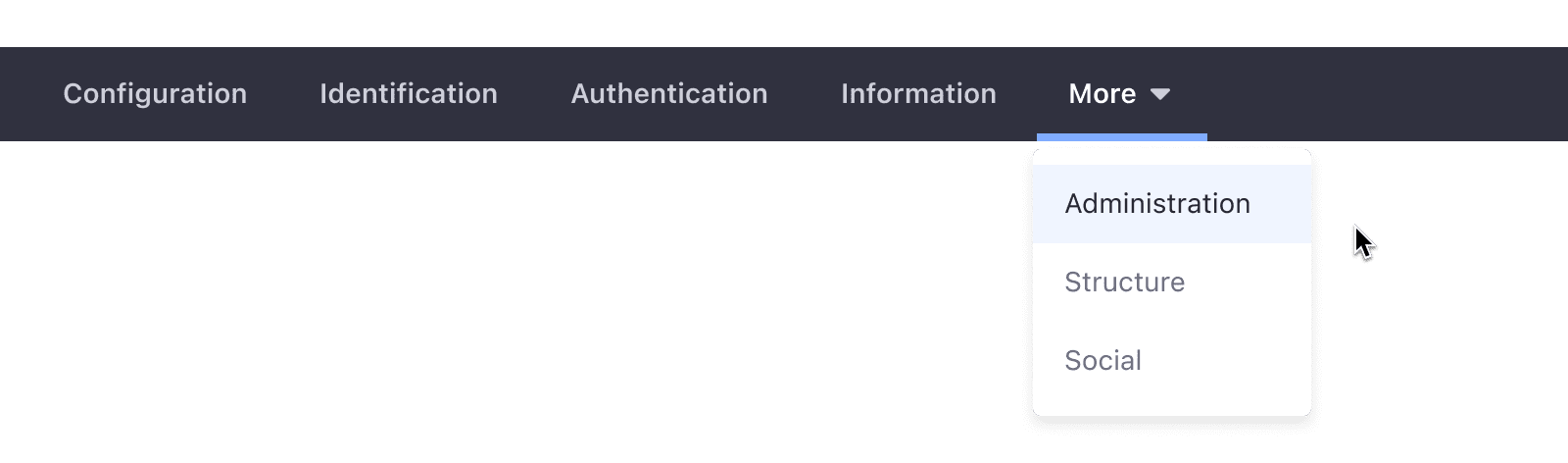Image resolution: width=1568 pixels, height=463 pixels.
Task: Collapse the More dropdown
Action: point(1120,94)
